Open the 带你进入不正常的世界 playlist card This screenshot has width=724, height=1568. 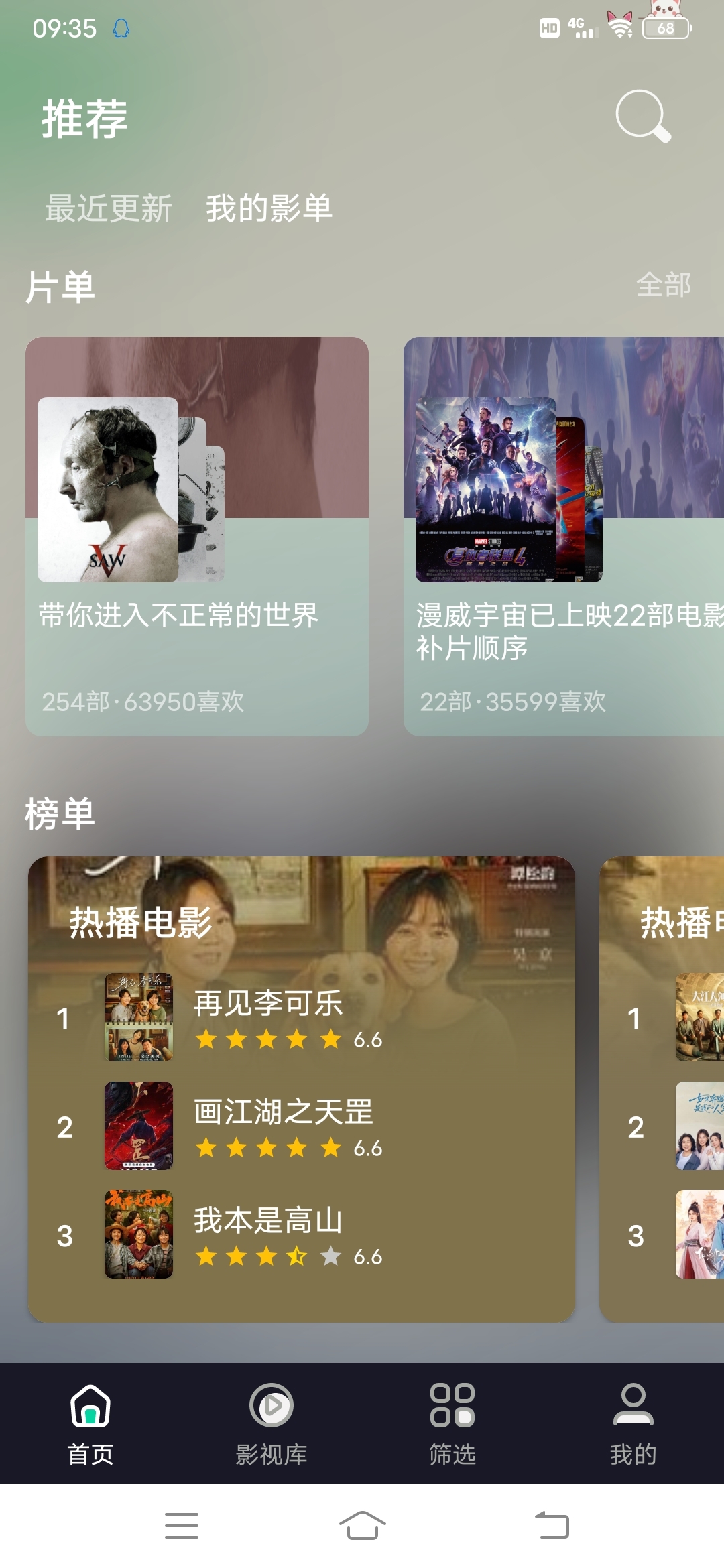point(197,536)
